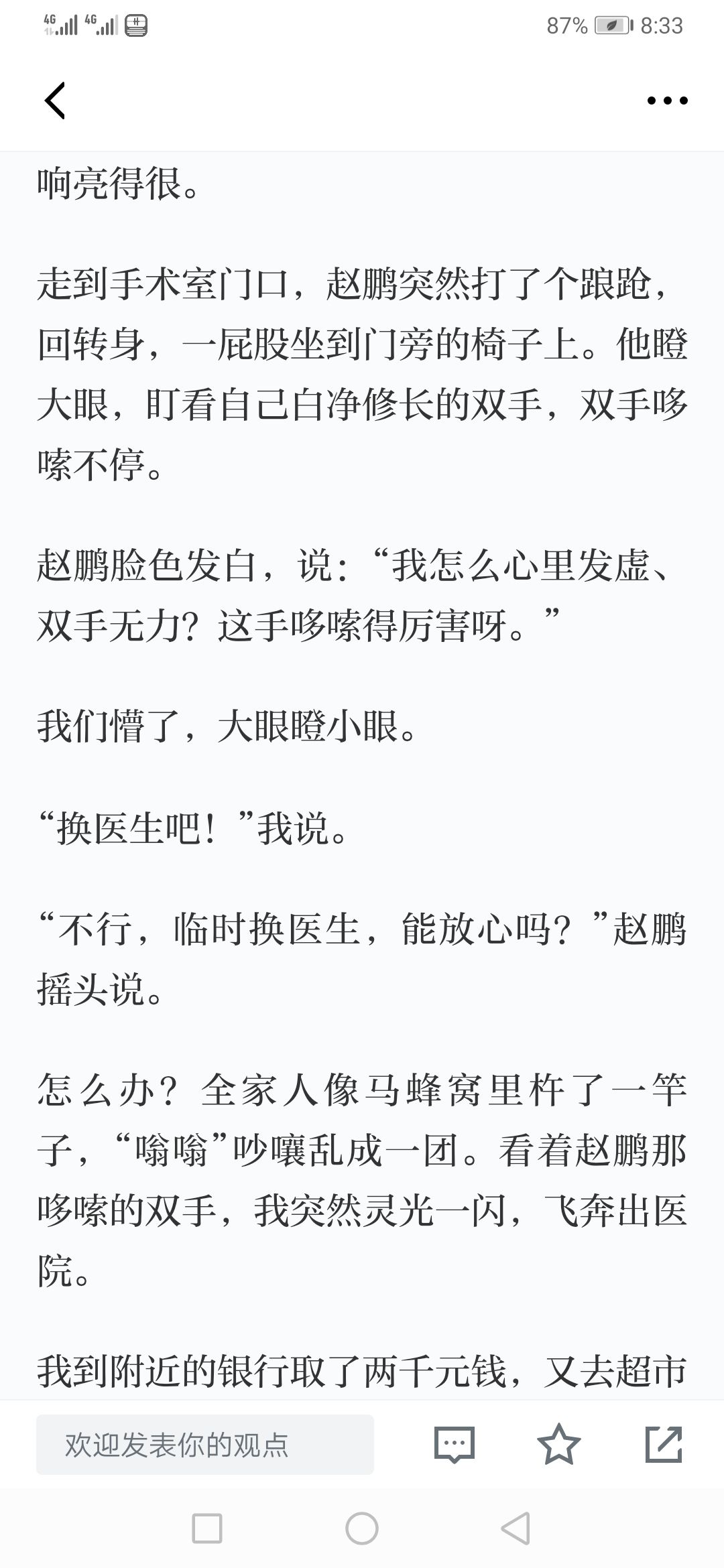The height and width of the screenshot is (1568, 724).
Task: Open recent apps from navigation bar
Action: [207, 1528]
